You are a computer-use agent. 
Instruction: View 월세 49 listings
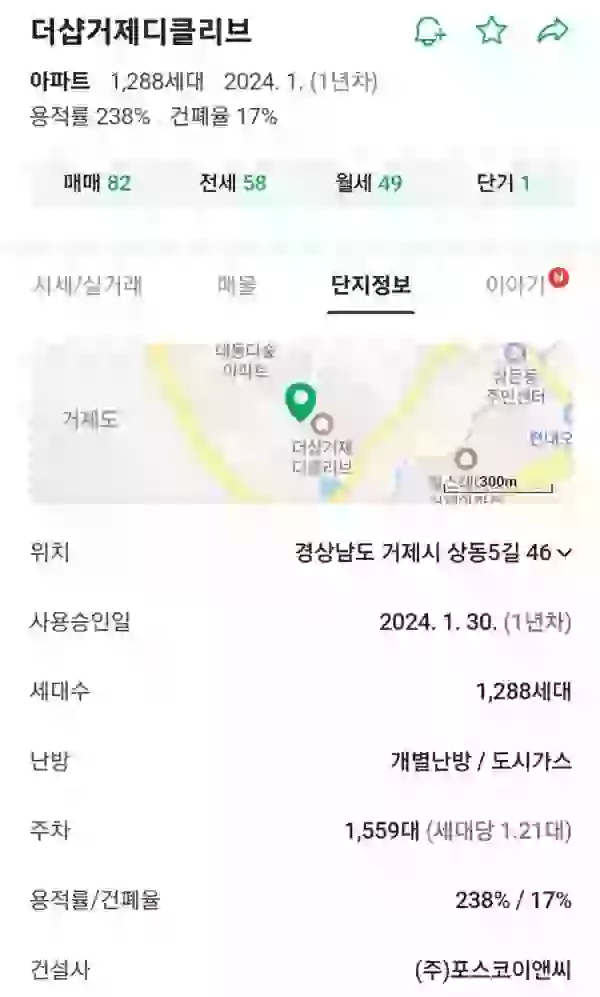[x=369, y=184]
